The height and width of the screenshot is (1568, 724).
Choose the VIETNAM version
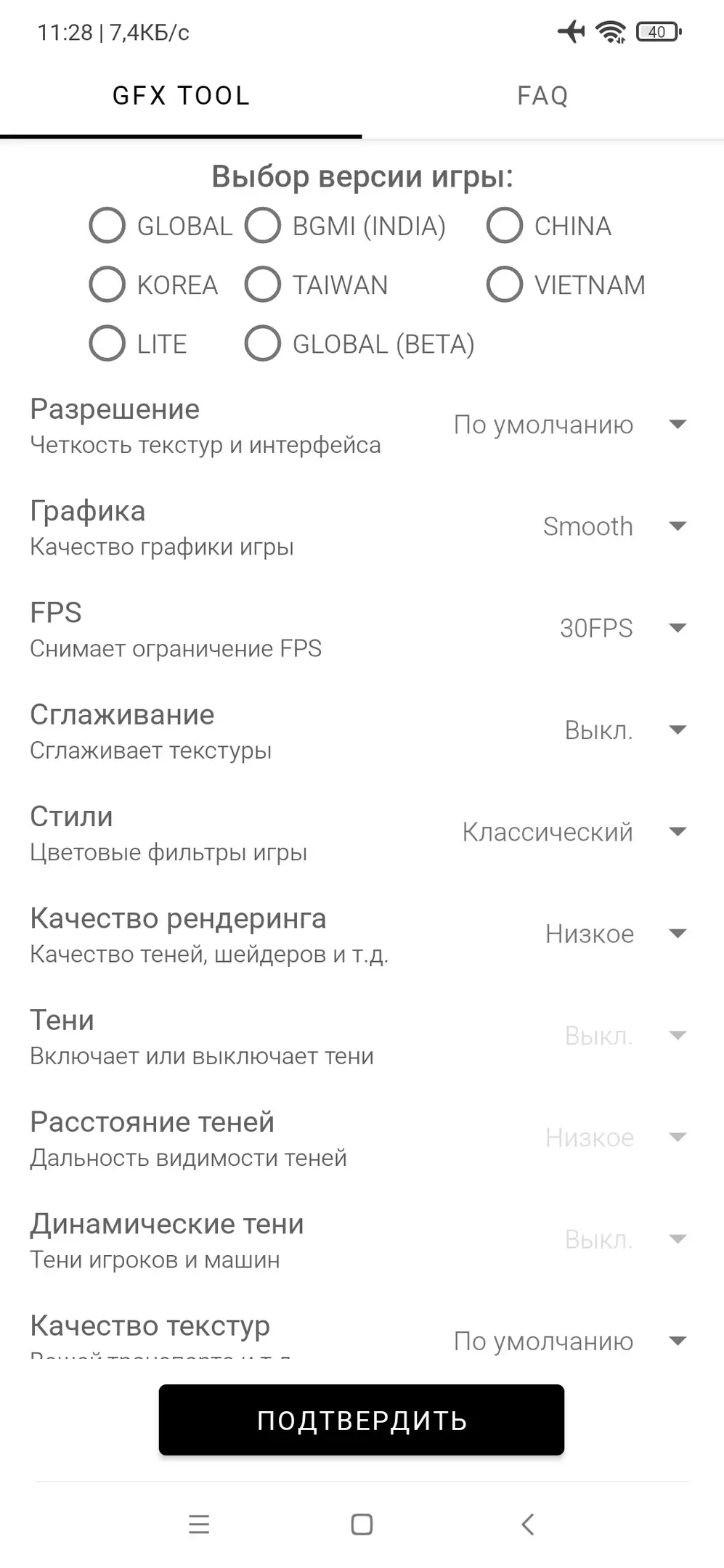(x=505, y=285)
